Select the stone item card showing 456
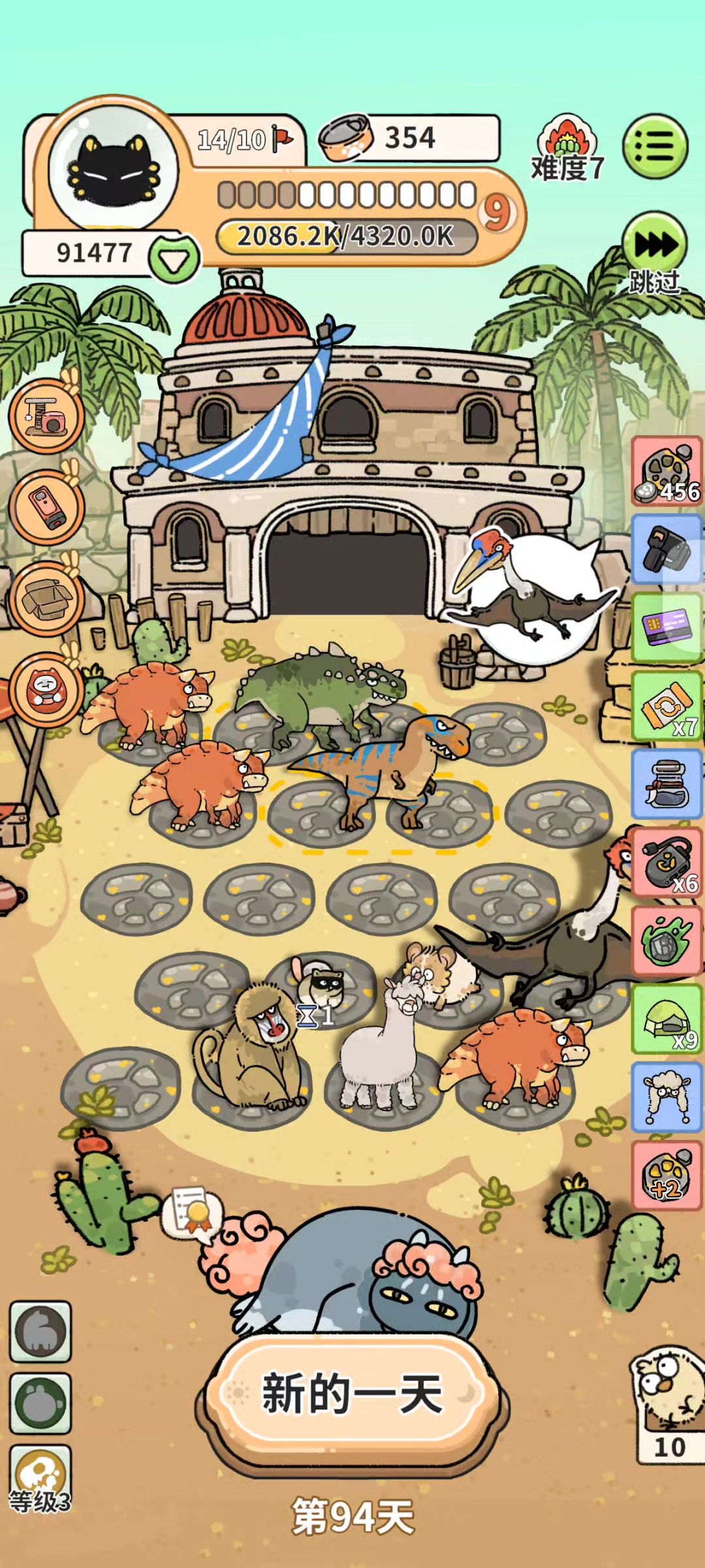This screenshot has width=705, height=1568. (666, 471)
